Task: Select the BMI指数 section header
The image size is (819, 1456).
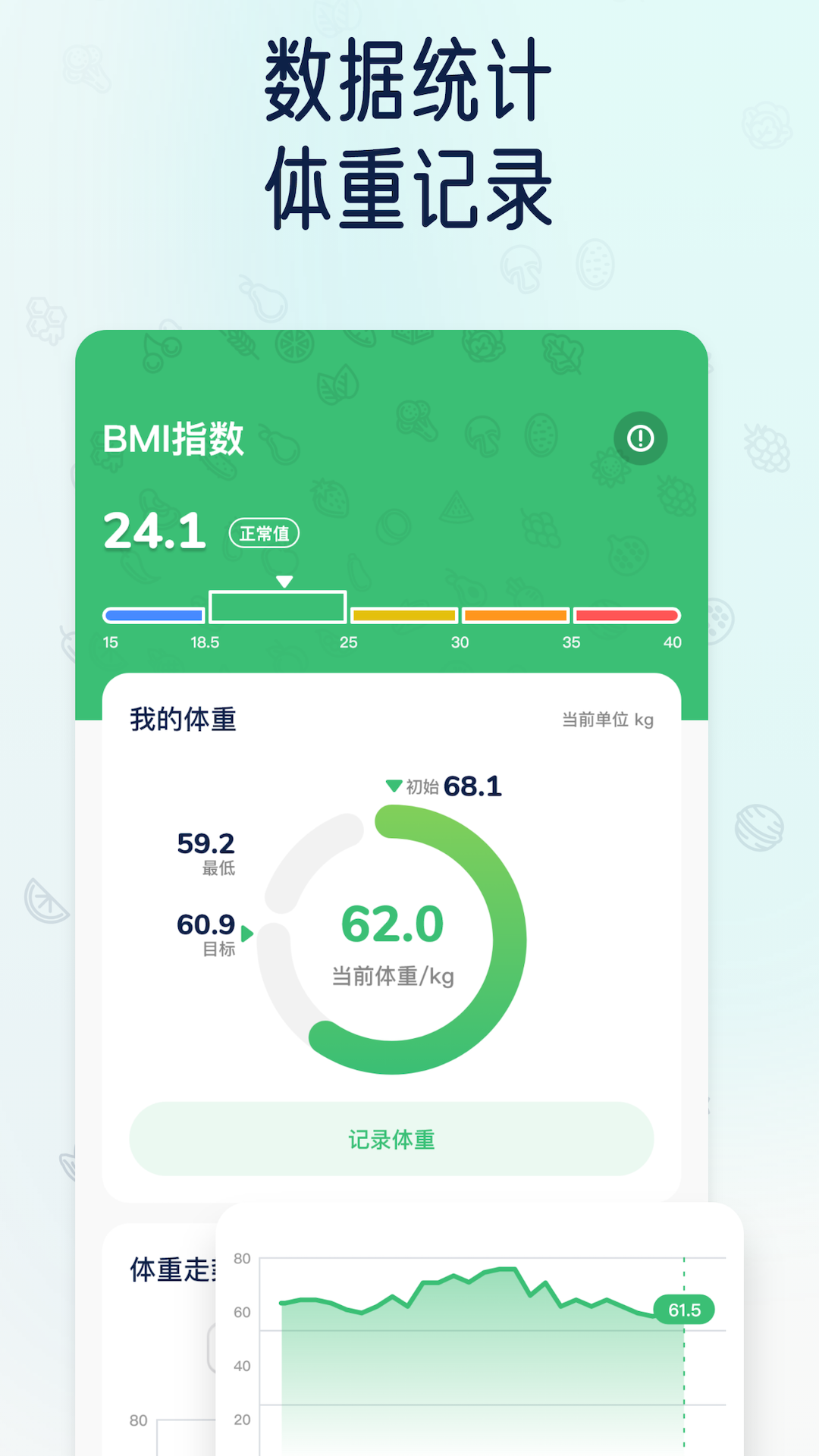Action: [x=173, y=438]
